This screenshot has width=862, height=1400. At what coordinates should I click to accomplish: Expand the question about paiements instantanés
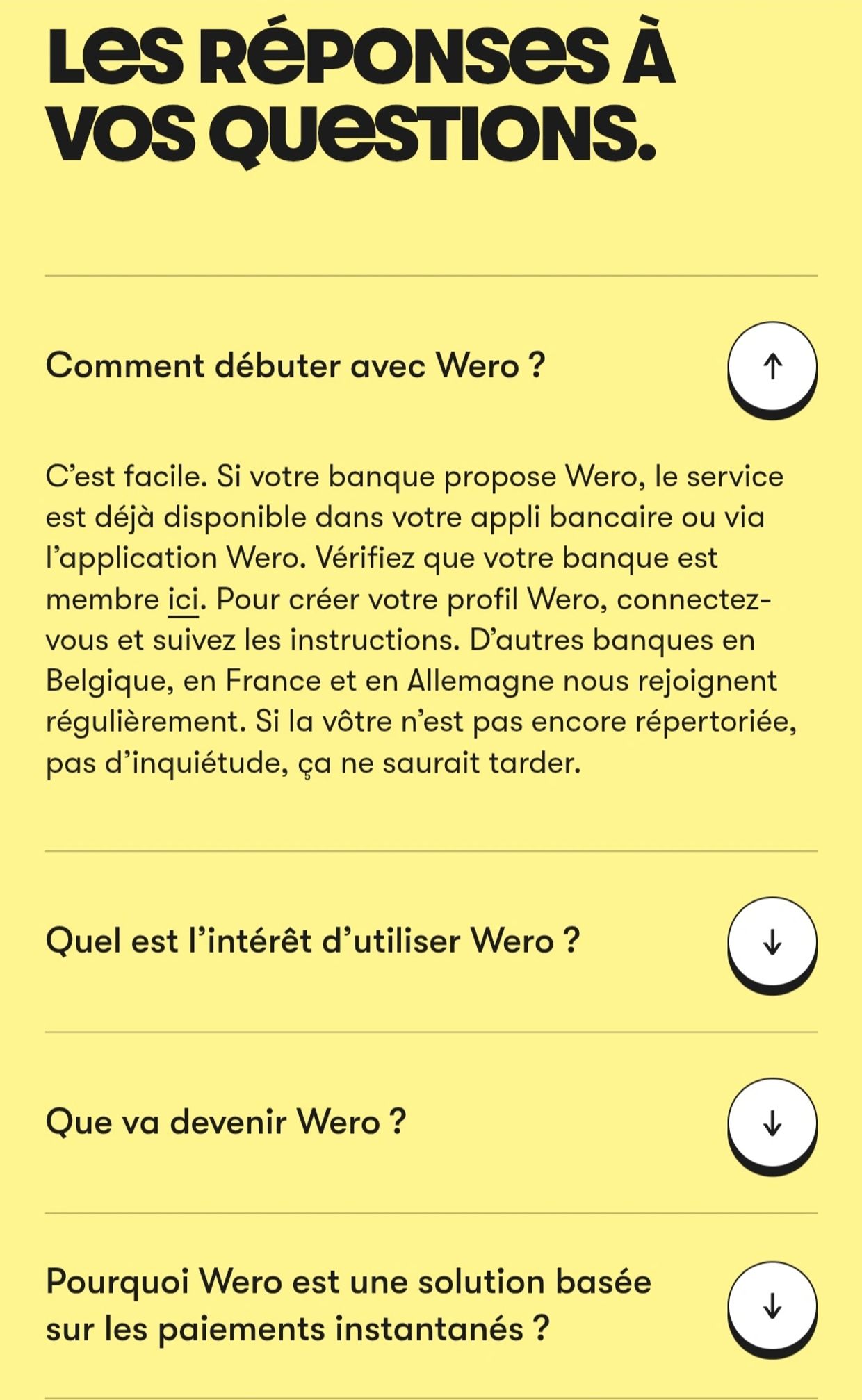(772, 1306)
